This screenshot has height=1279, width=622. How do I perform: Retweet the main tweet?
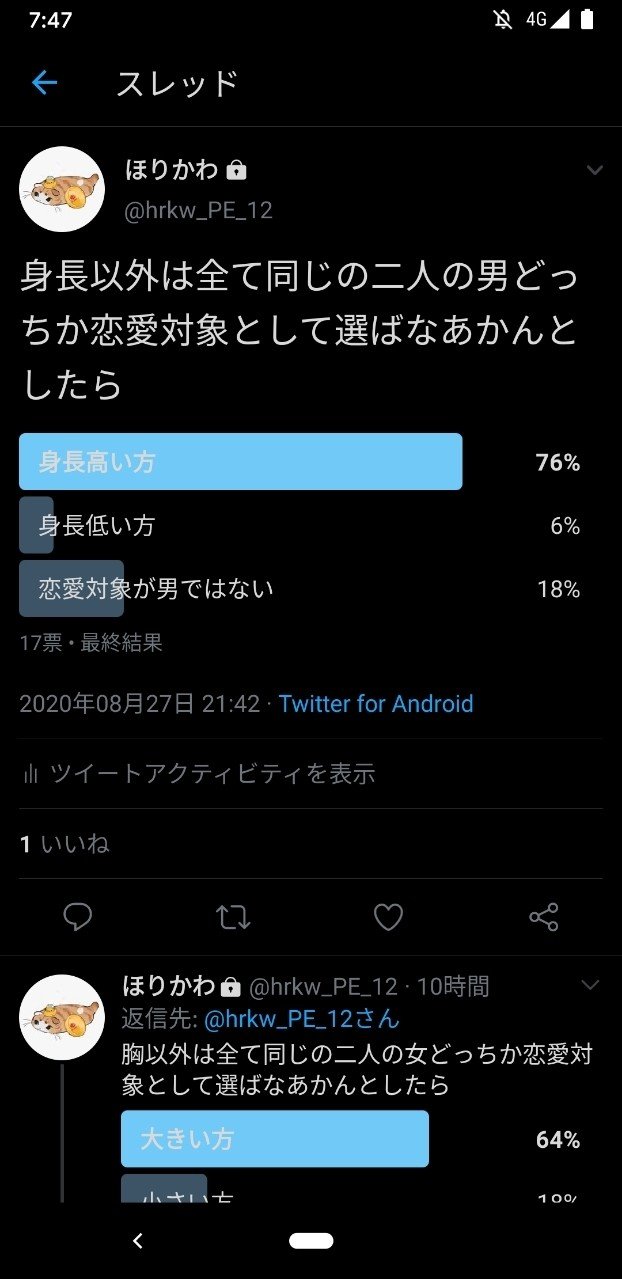233,917
